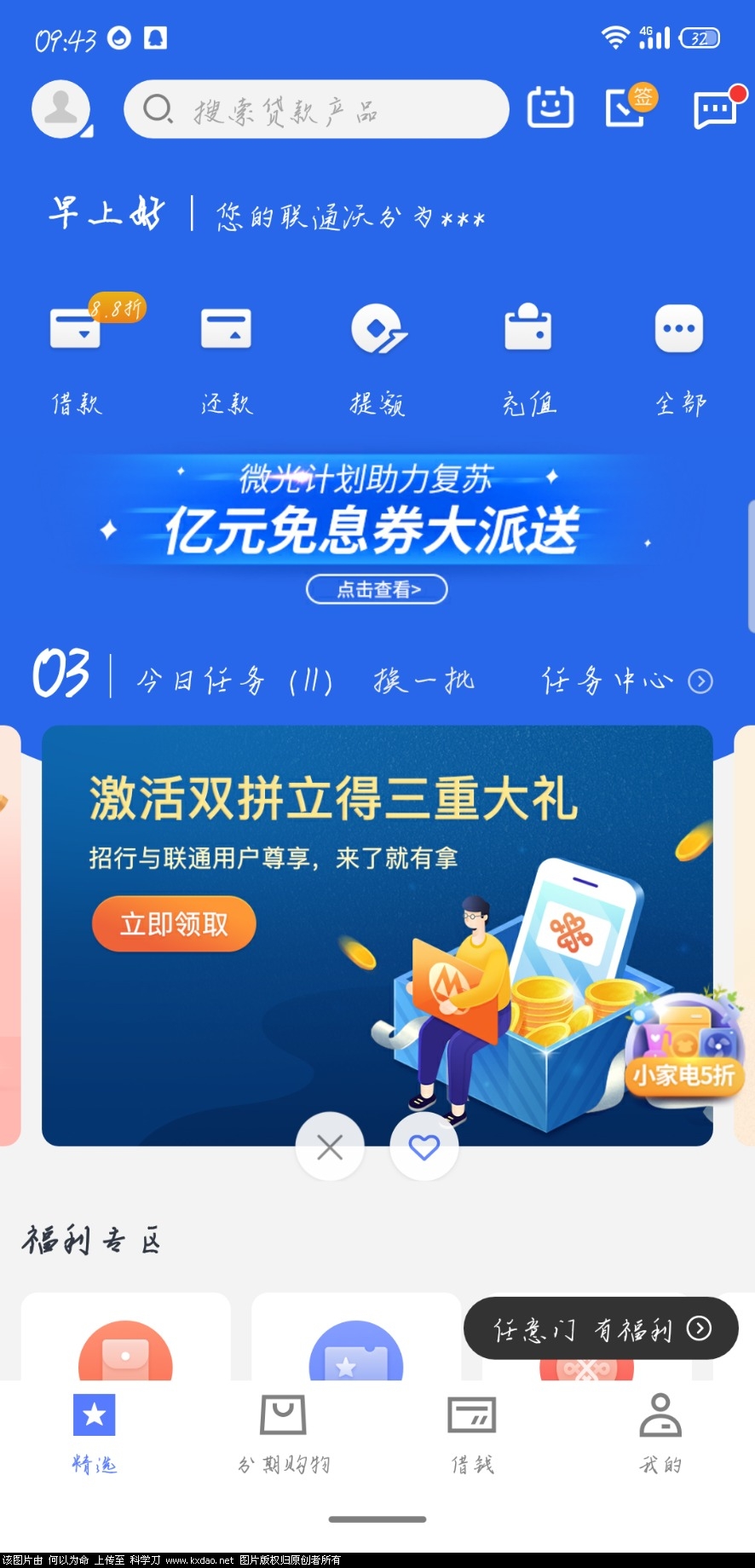Open the 小家电5折 floating promo
The width and height of the screenshot is (755, 1568).
tap(683, 1049)
